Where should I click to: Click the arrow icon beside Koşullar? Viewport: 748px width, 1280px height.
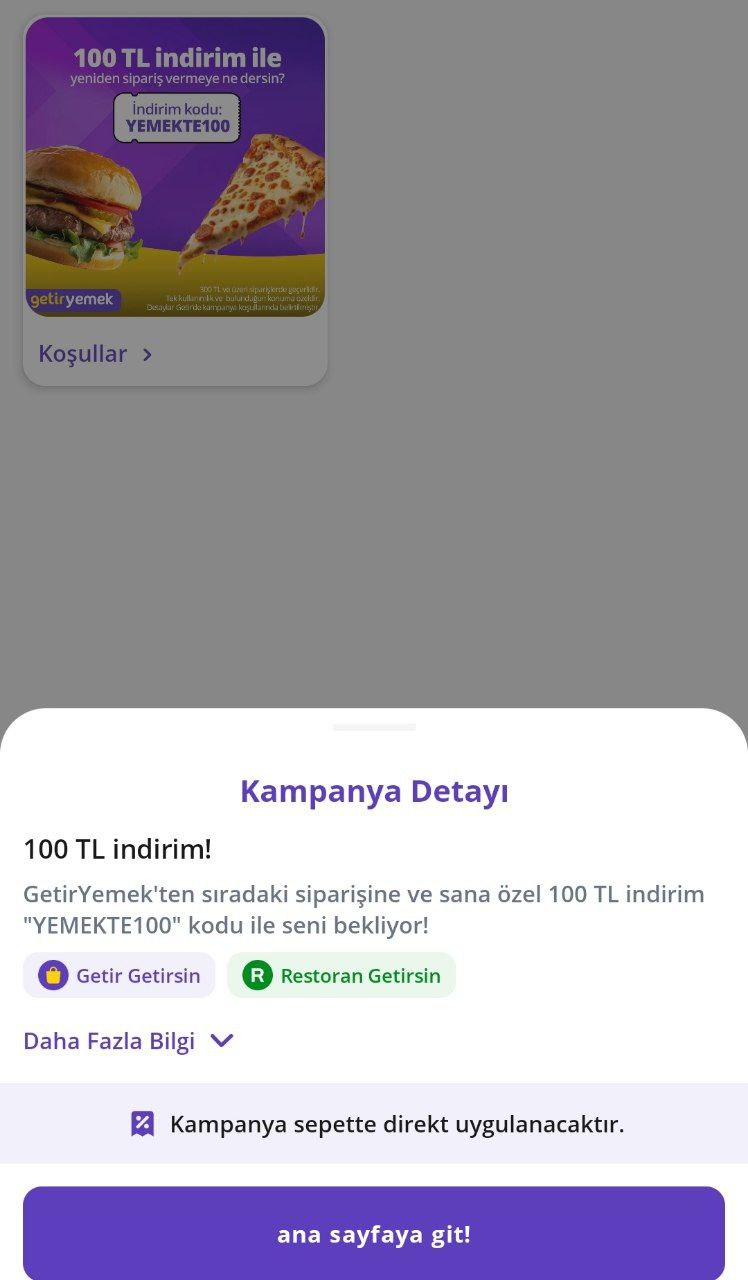point(147,354)
